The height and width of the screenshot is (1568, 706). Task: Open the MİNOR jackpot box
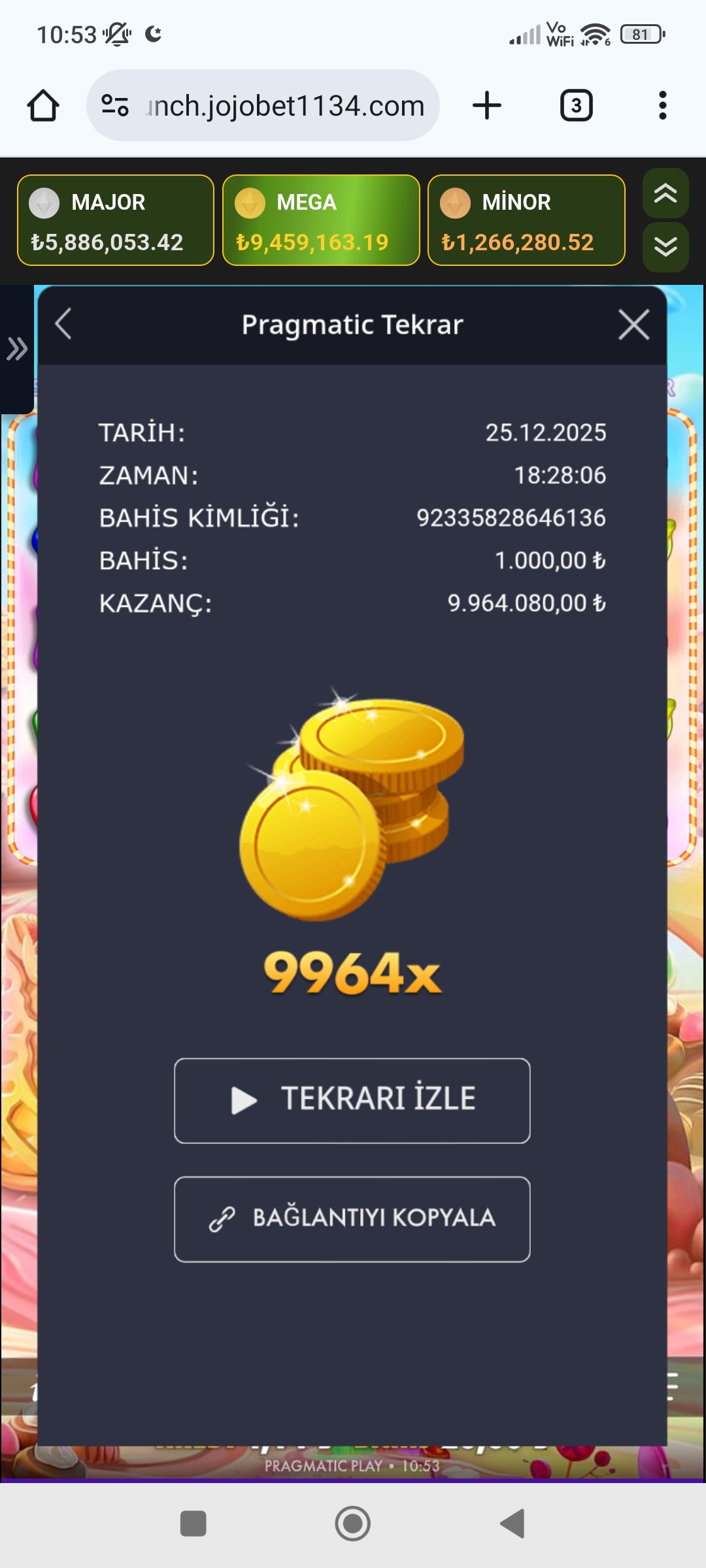tap(526, 220)
